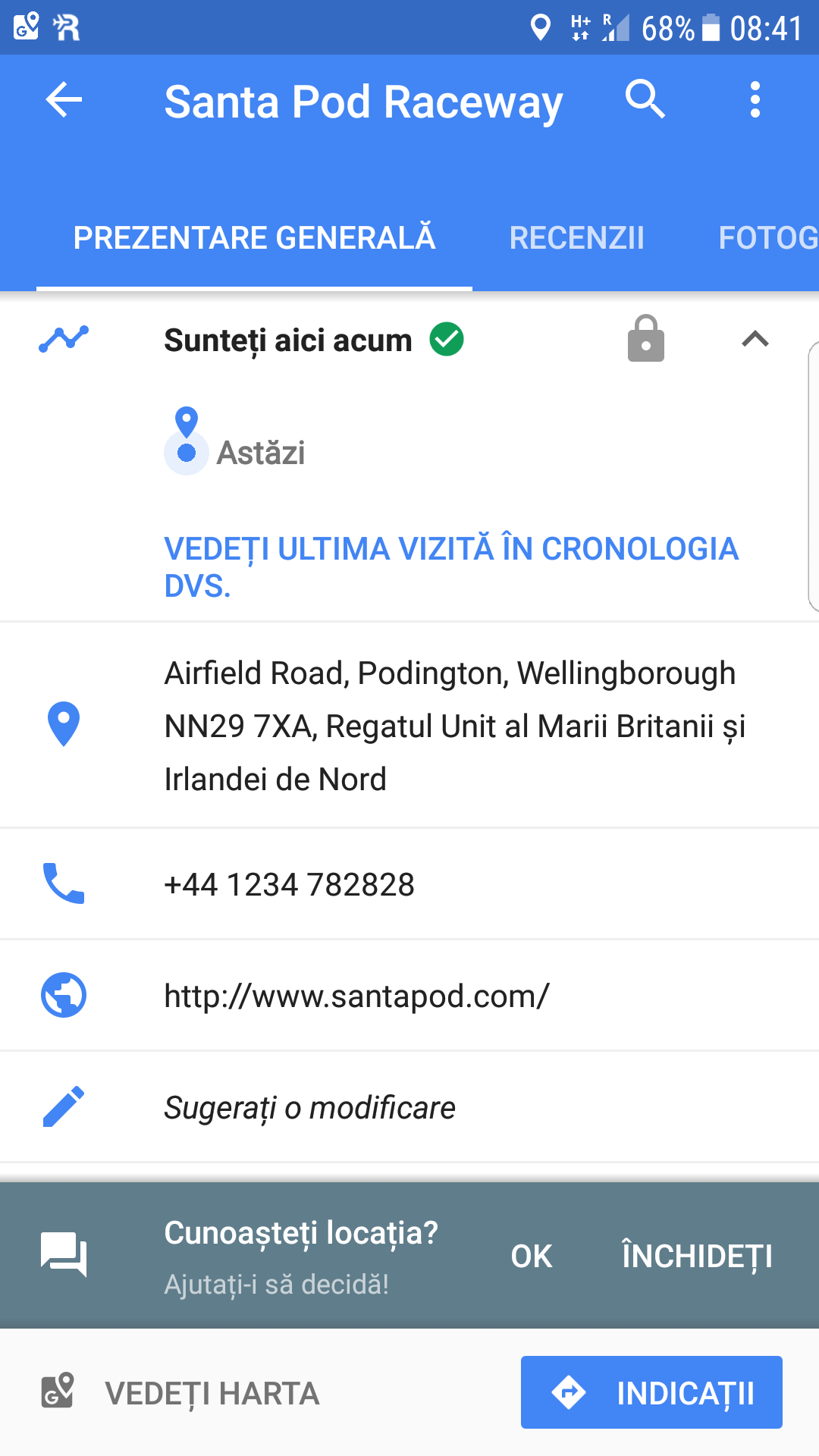The height and width of the screenshot is (1456, 819).
Task: Dismiss the banner with ÎNCHIDEȚI
Action: coord(696,1257)
